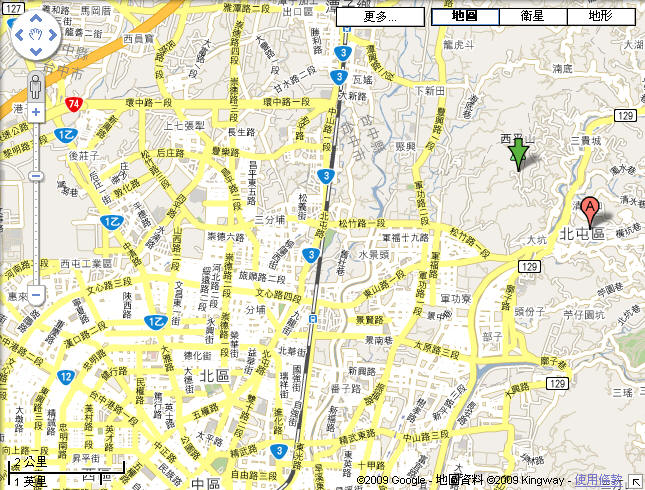Switch to the 衛星 satellite view

[532, 17]
